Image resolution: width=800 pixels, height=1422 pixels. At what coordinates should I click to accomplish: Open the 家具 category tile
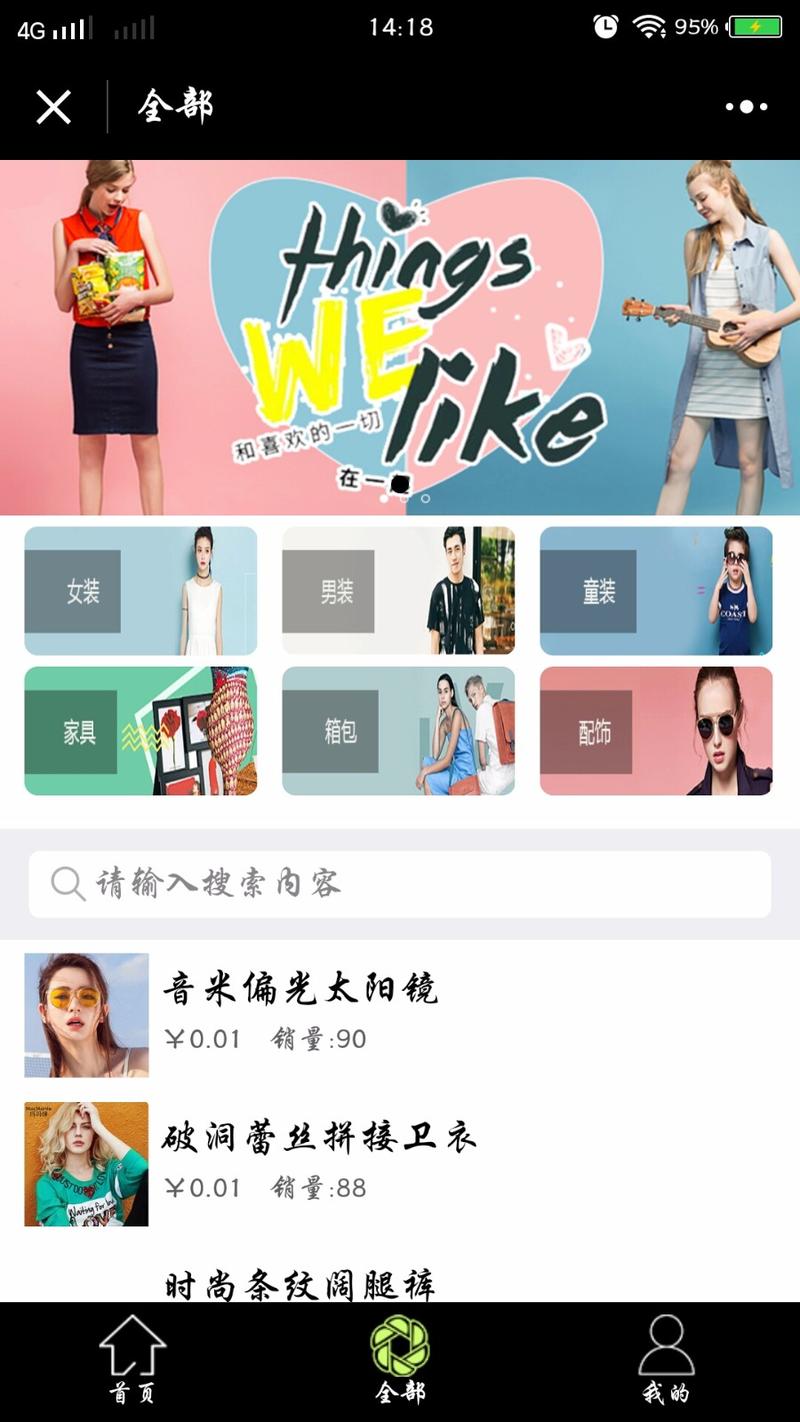point(140,731)
